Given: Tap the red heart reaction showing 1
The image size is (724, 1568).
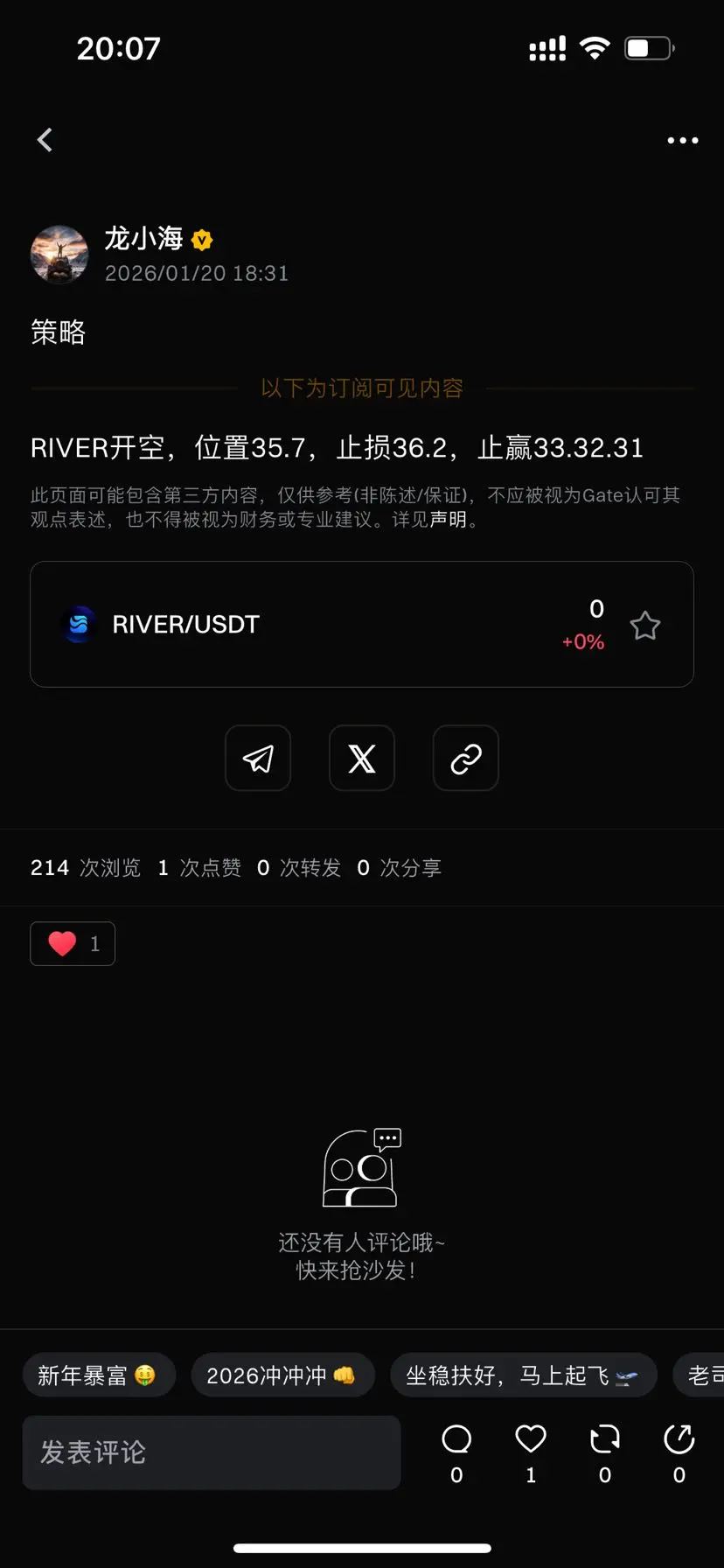Looking at the screenshot, I should point(72,943).
